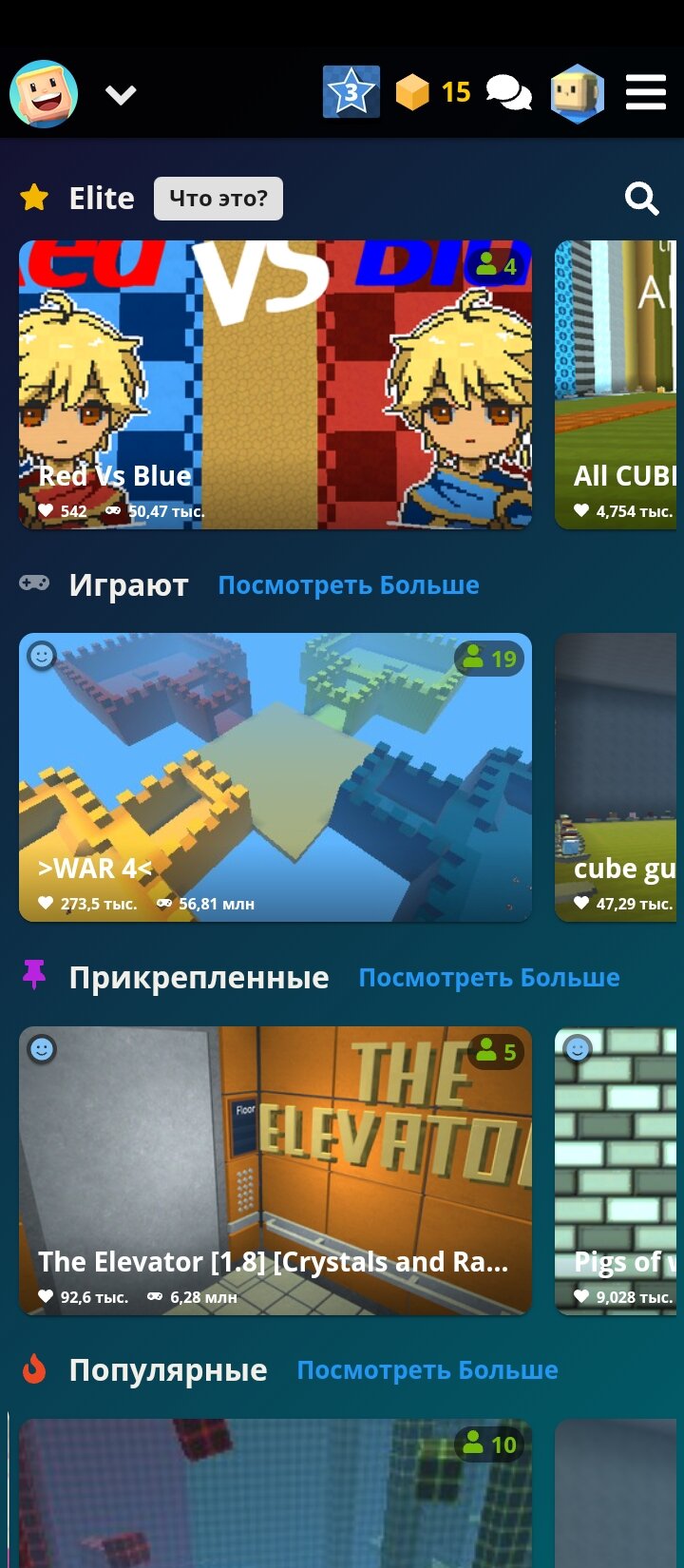
Task: Open the All CUBI game card
Action: click(x=616, y=385)
